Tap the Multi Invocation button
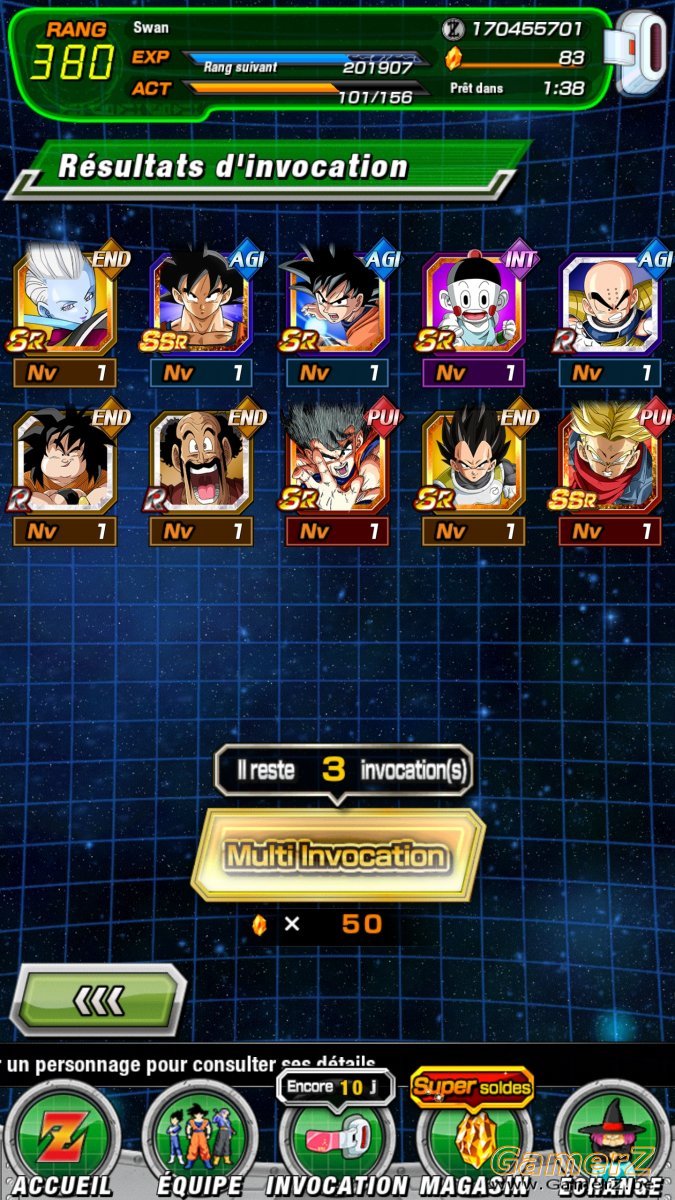Viewport: 675px width, 1200px height. pyautogui.click(x=337, y=856)
